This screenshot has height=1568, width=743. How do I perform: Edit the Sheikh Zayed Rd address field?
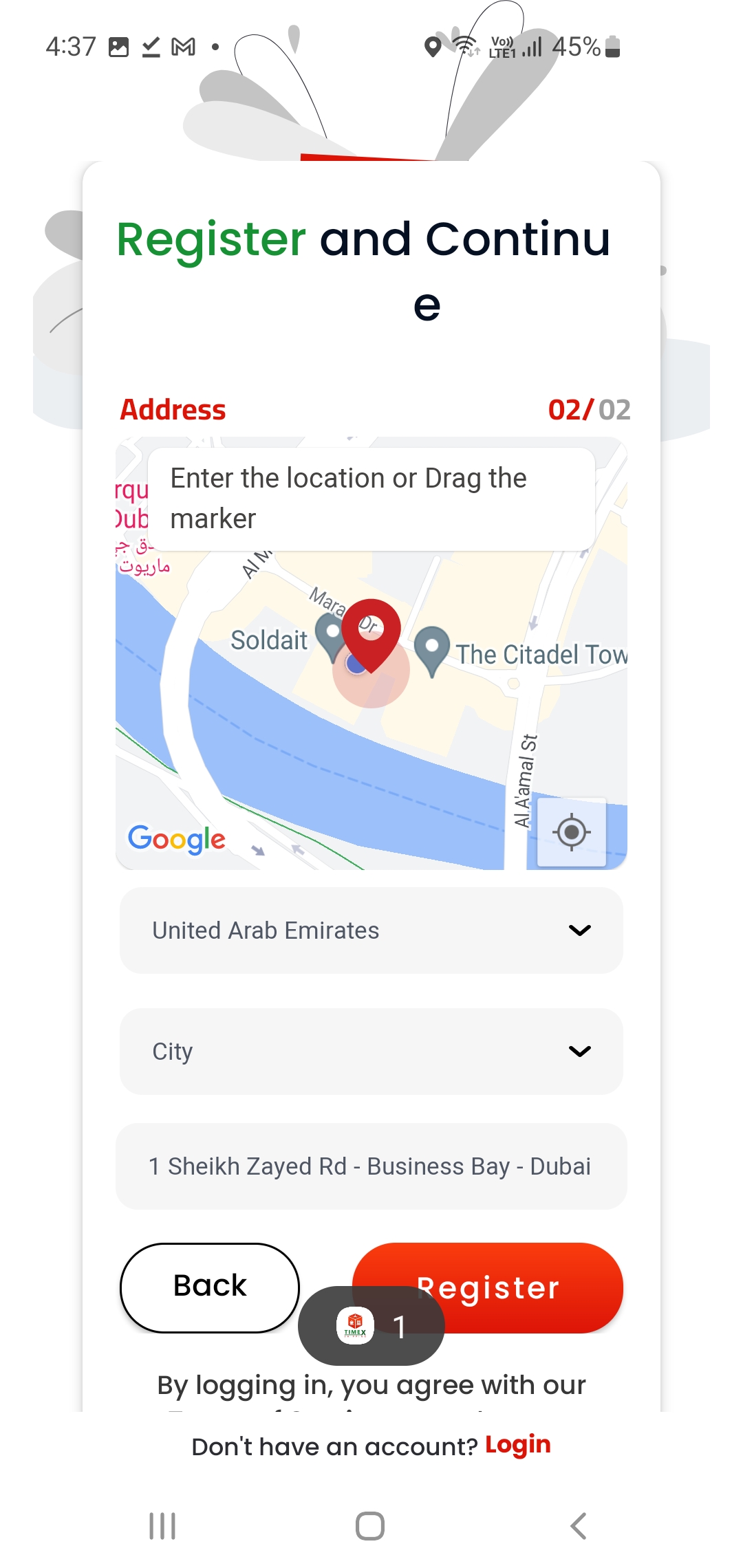pyautogui.click(x=371, y=1166)
